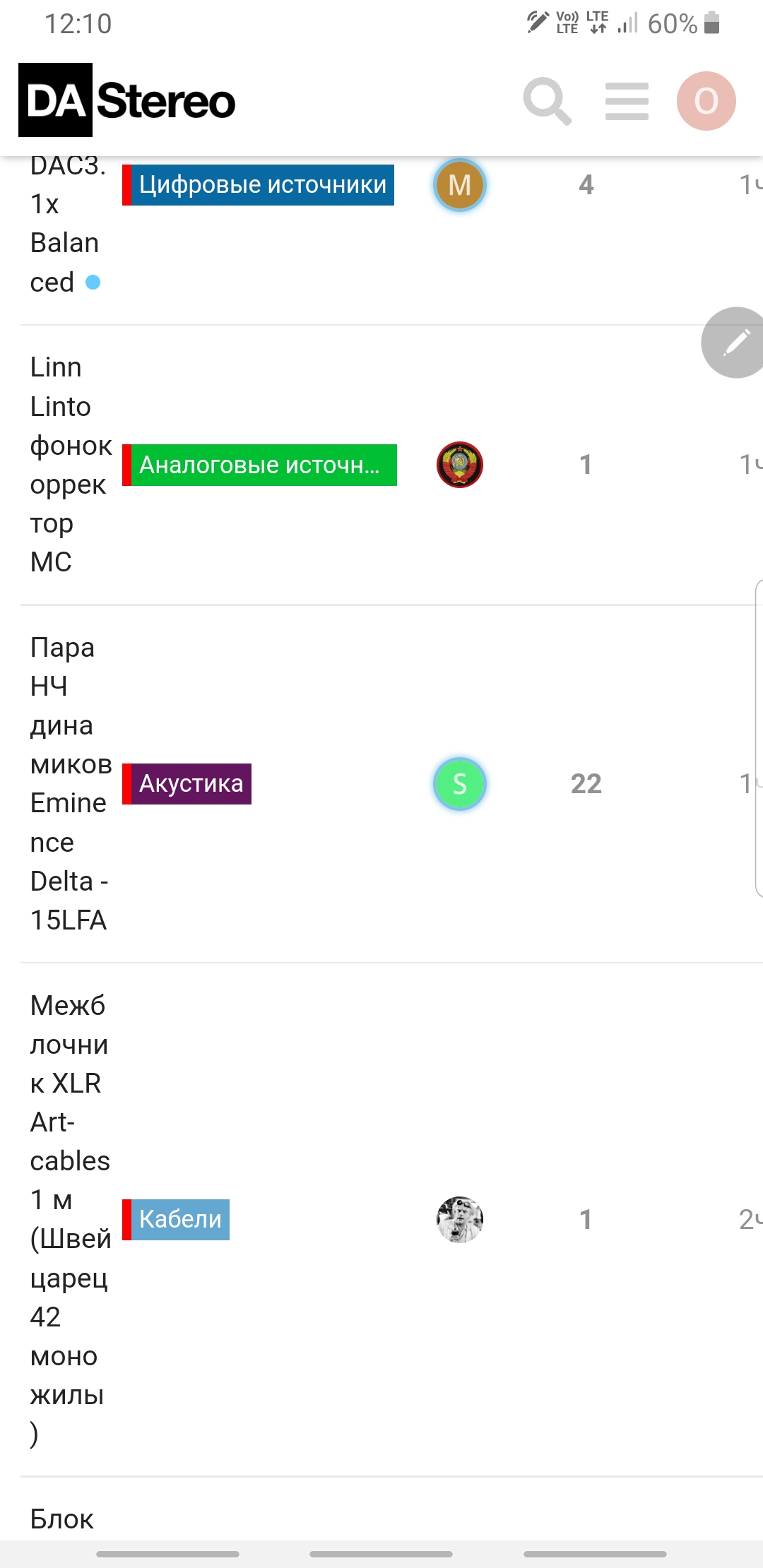Open the hamburger menu
The image size is (763, 1568).
point(627,101)
